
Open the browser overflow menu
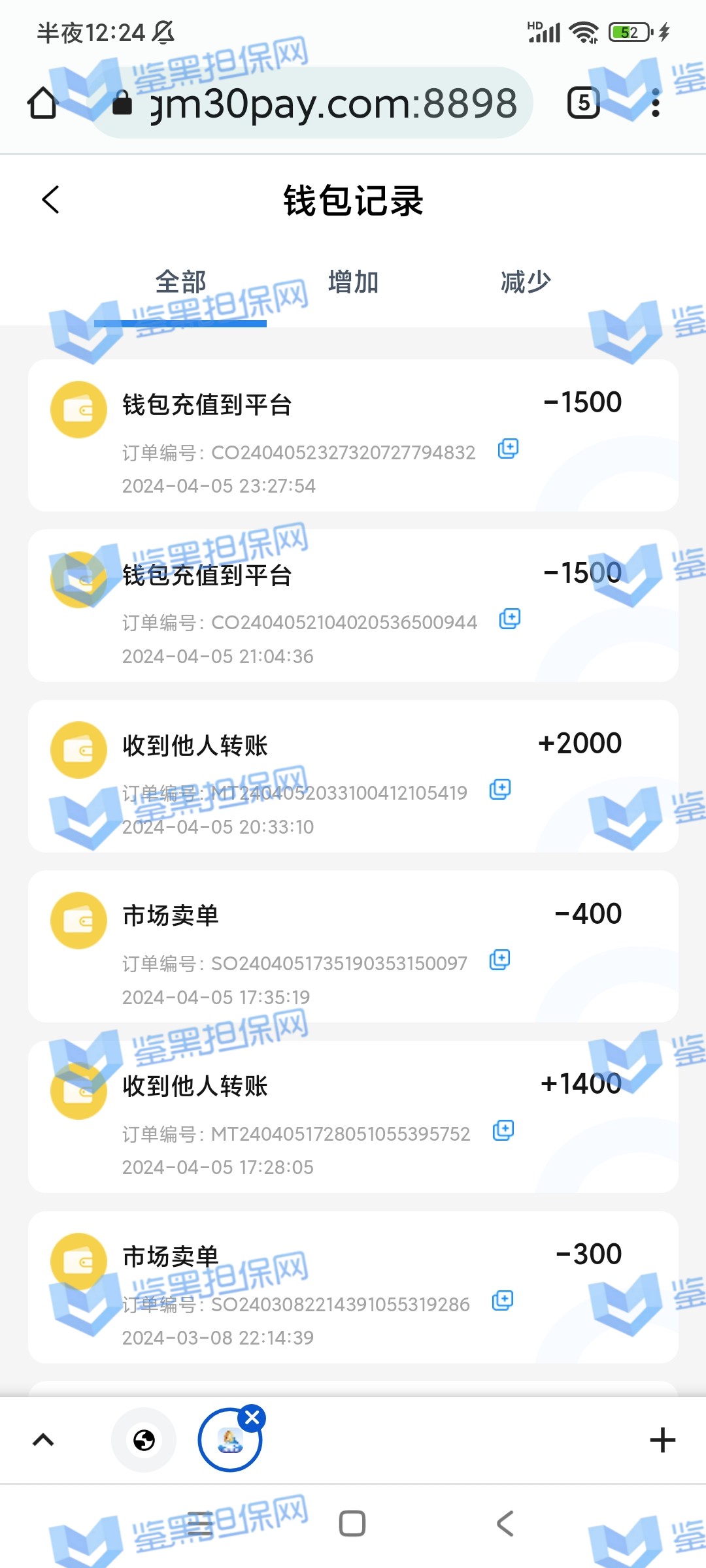pos(656,103)
